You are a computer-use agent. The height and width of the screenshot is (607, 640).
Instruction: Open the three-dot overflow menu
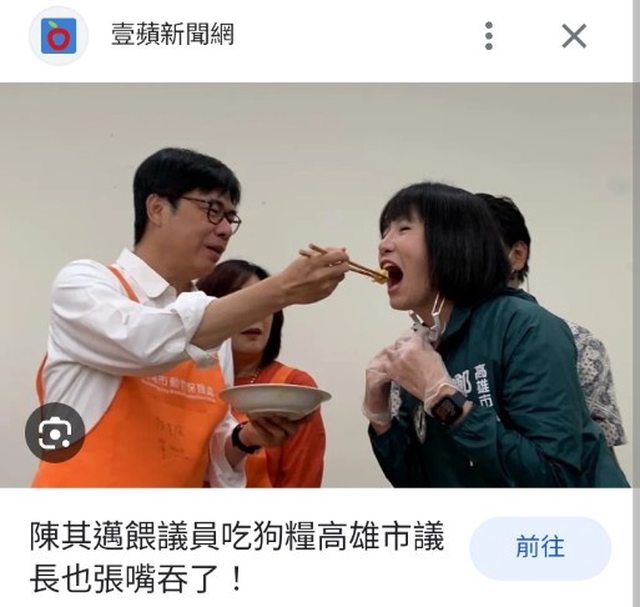click(488, 36)
